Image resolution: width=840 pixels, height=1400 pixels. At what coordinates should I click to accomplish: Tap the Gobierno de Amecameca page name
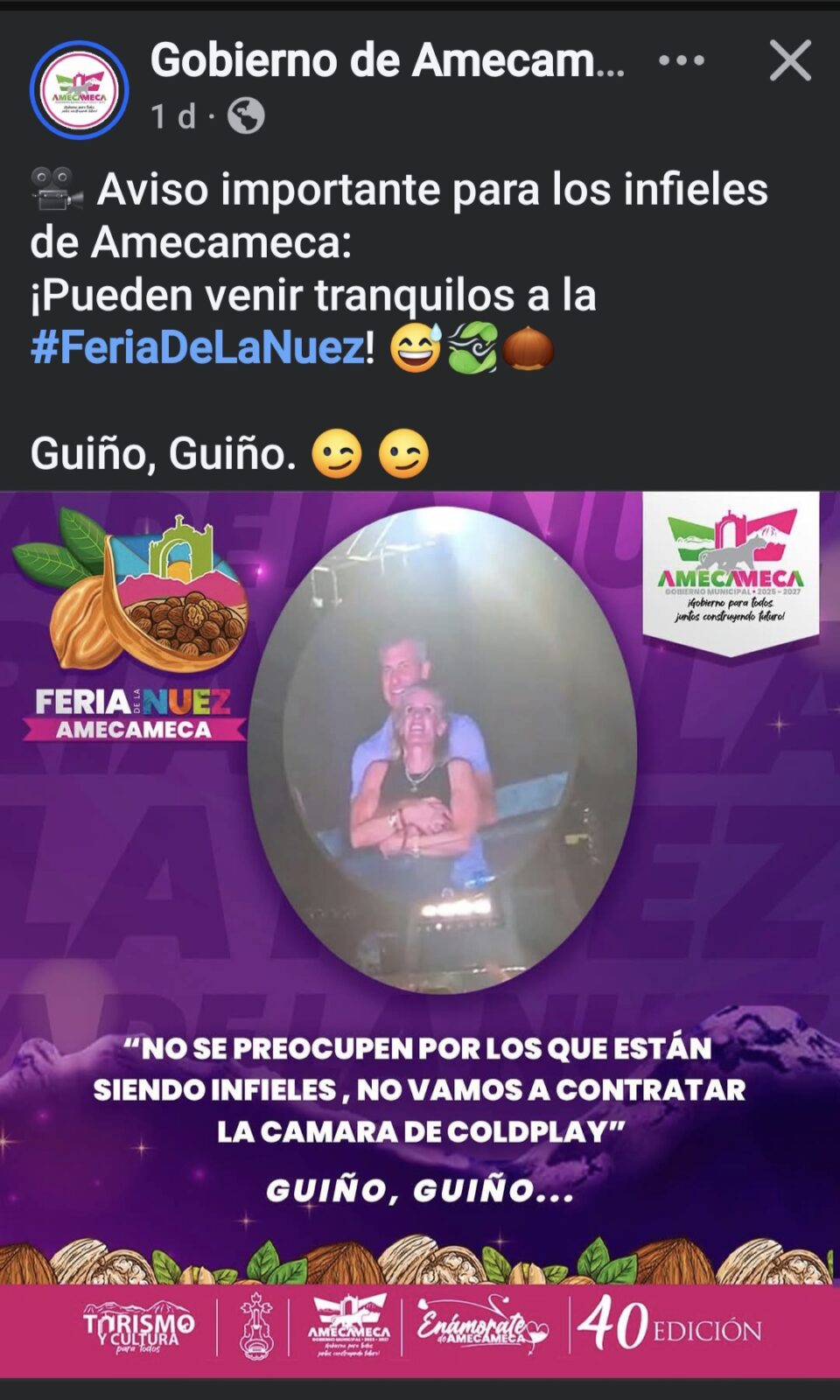pyautogui.click(x=388, y=61)
